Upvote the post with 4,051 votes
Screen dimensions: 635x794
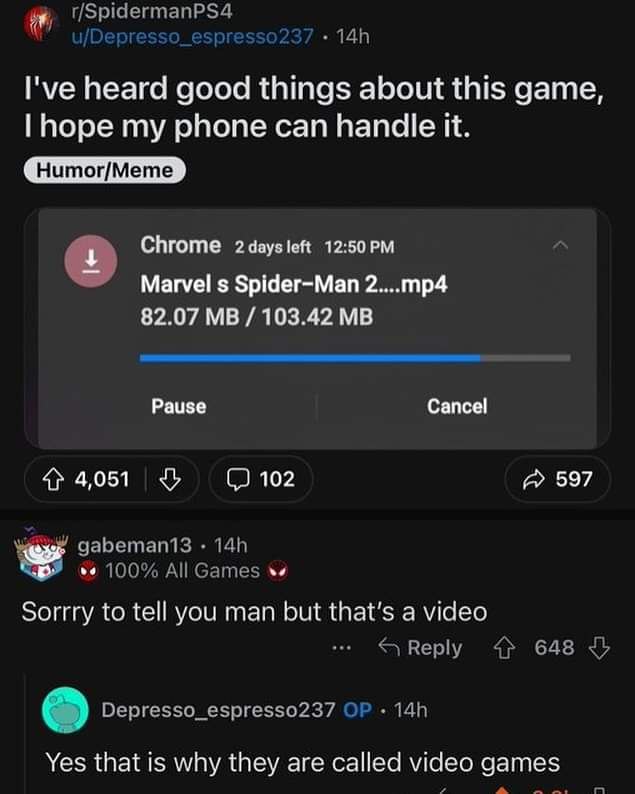pos(57,479)
